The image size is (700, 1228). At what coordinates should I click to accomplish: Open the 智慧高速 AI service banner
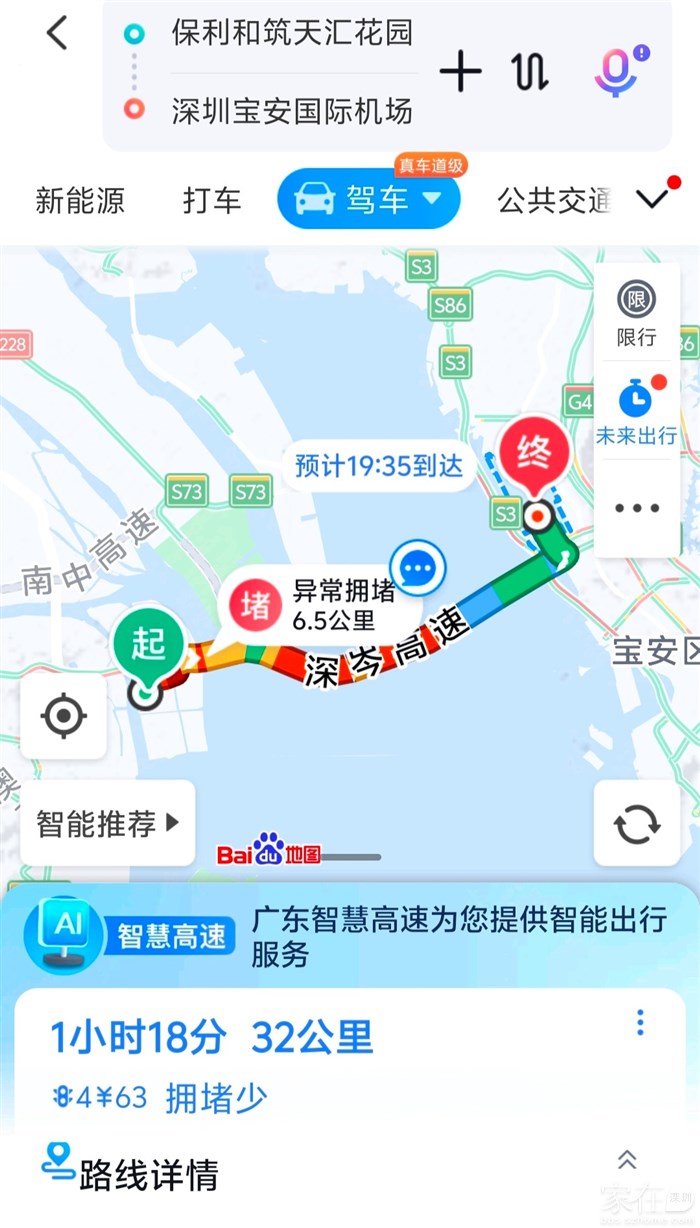pos(350,936)
